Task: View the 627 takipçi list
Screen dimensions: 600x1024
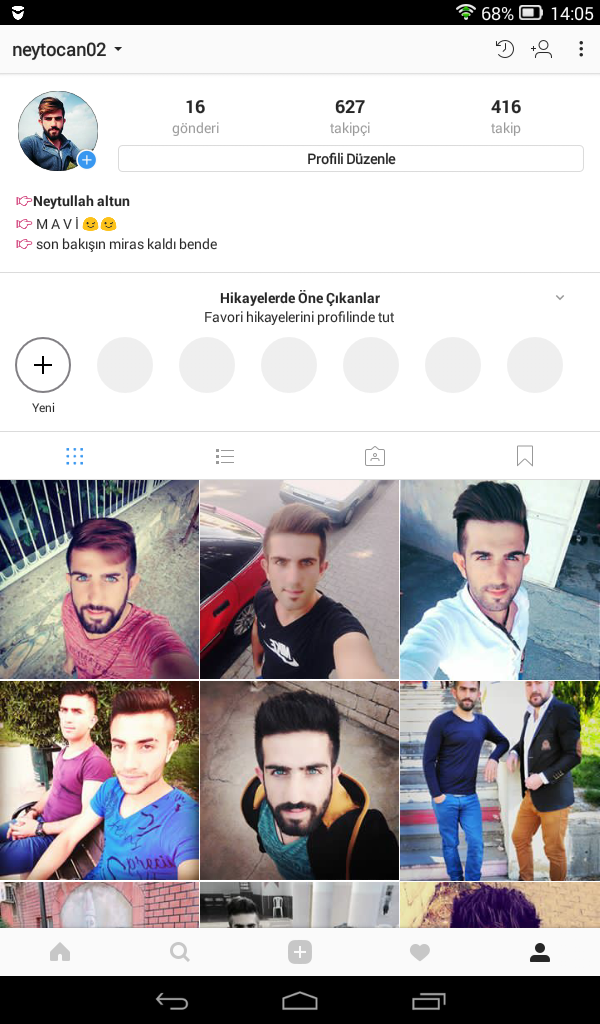Action: click(349, 116)
